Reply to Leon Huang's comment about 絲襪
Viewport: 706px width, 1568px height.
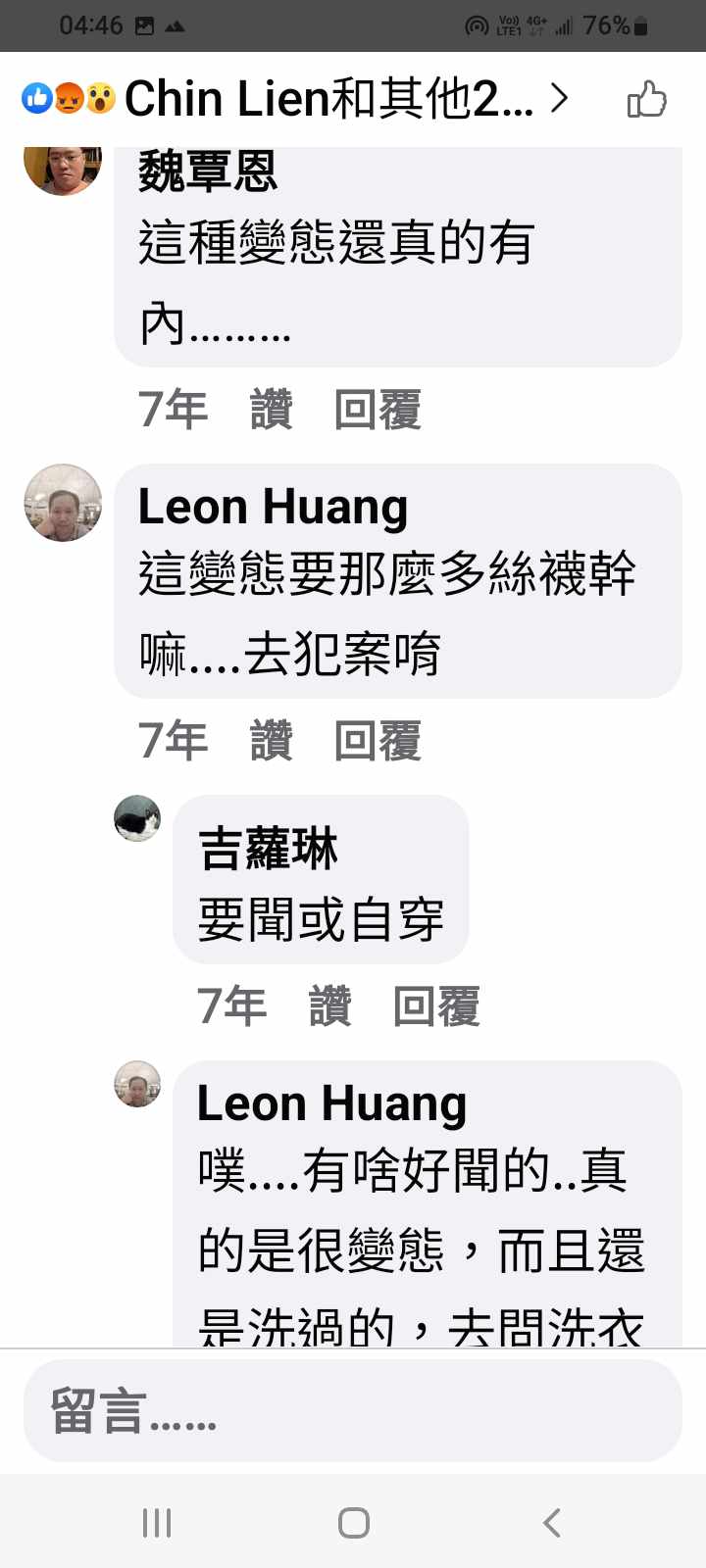pyautogui.click(x=378, y=741)
